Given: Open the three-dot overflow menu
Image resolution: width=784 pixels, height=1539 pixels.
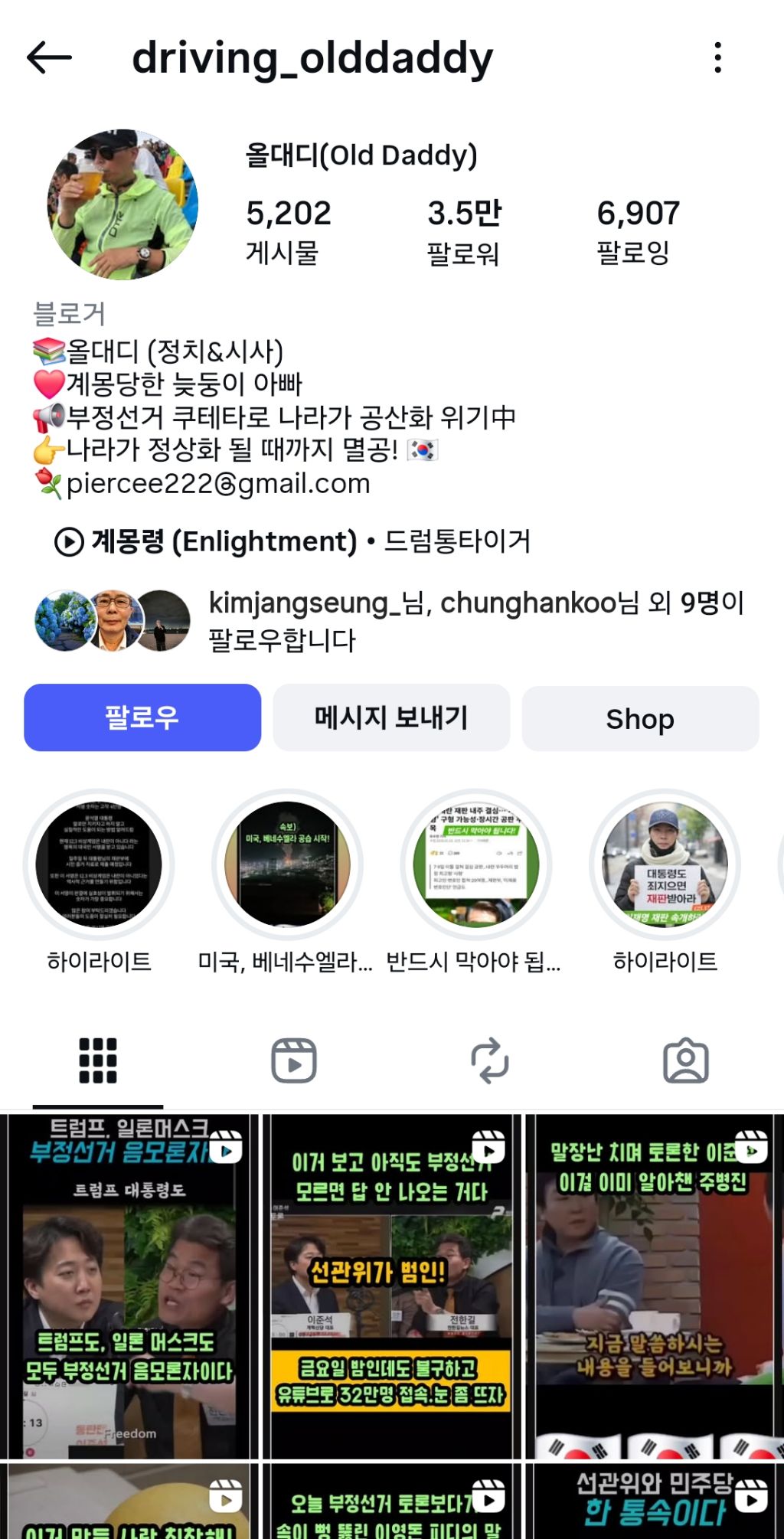Looking at the screenshot, I should (717, 58).
